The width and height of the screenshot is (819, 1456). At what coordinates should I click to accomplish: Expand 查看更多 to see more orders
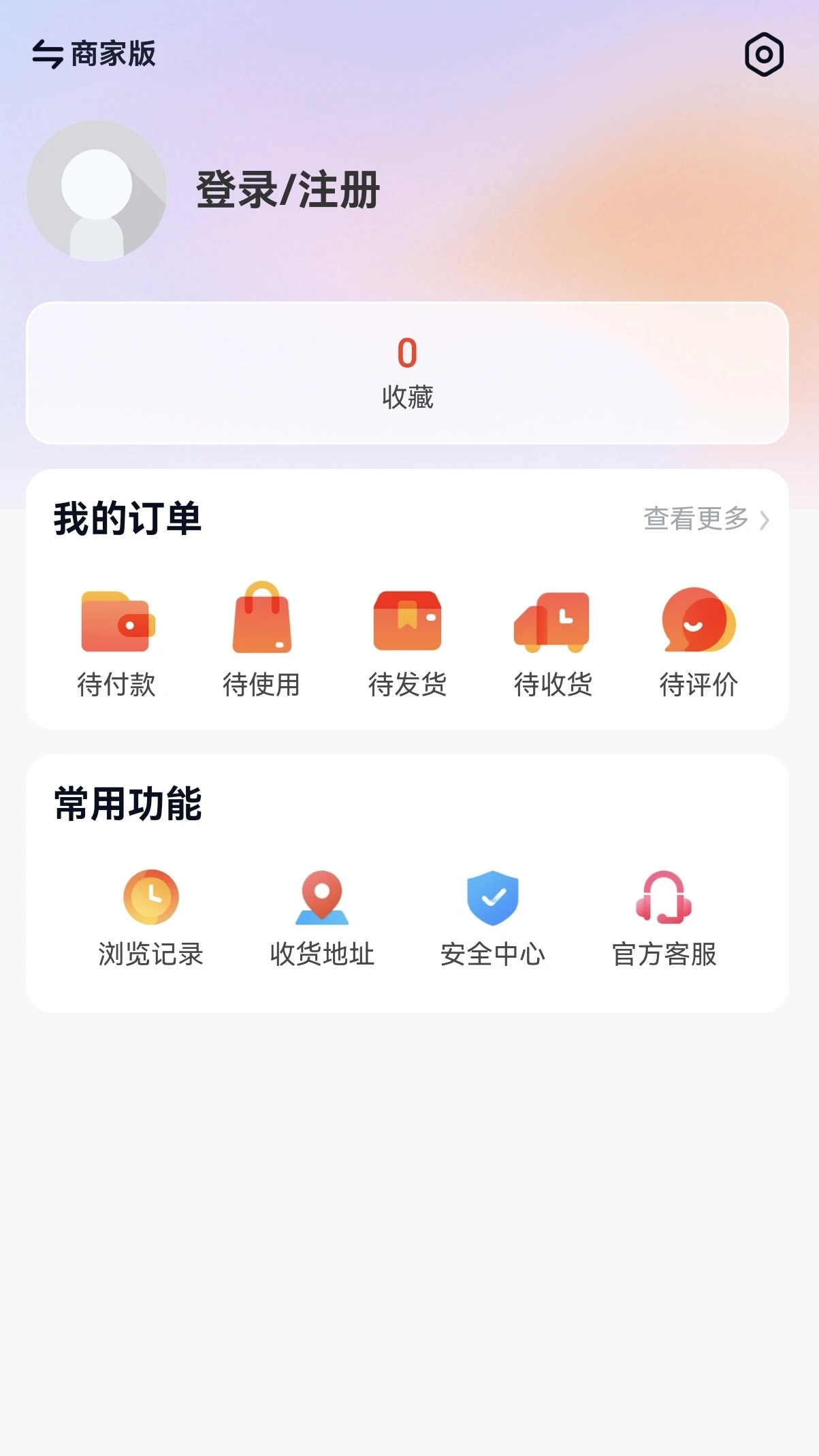[696, 519]
